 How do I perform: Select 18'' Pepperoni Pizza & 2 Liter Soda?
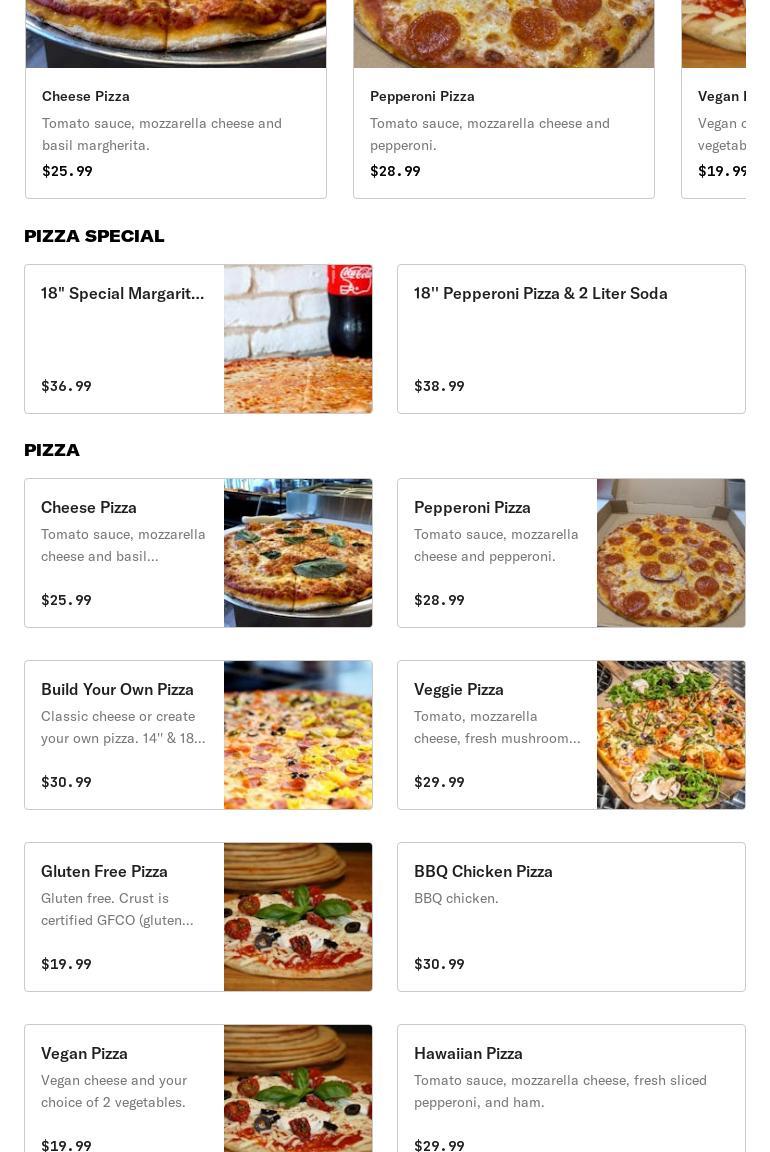[x=571, y=339]
